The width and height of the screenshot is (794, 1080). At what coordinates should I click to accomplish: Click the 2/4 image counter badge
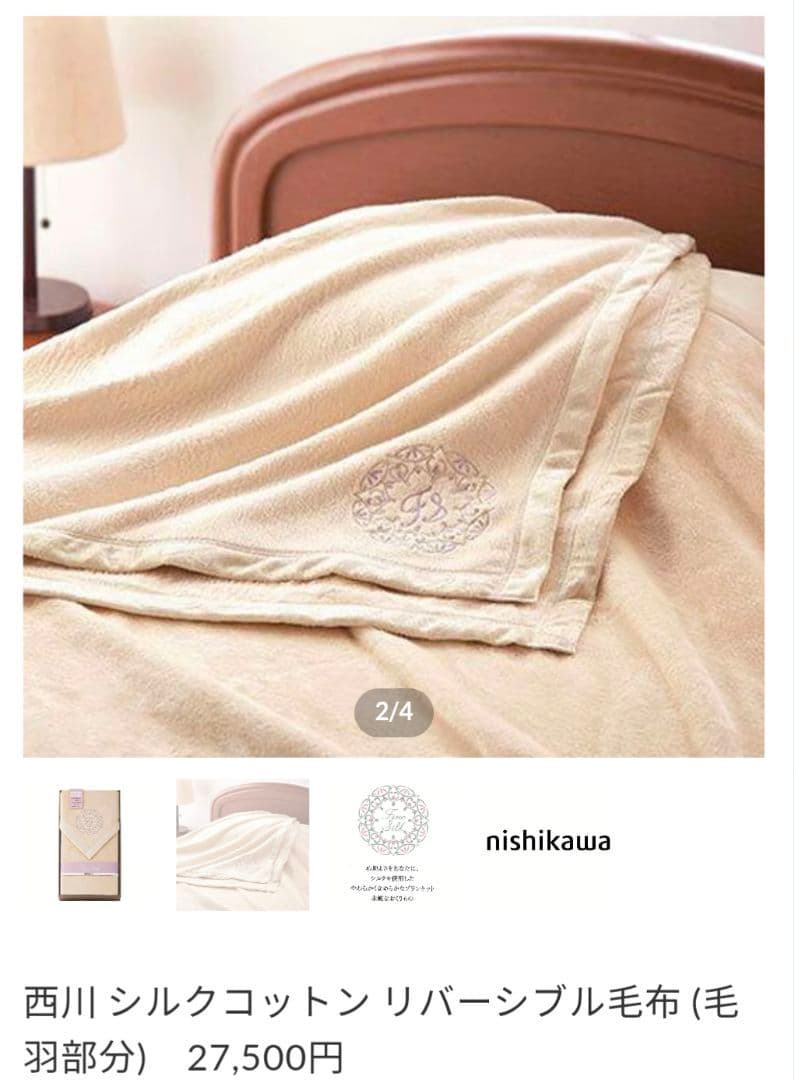click(394, 711)
